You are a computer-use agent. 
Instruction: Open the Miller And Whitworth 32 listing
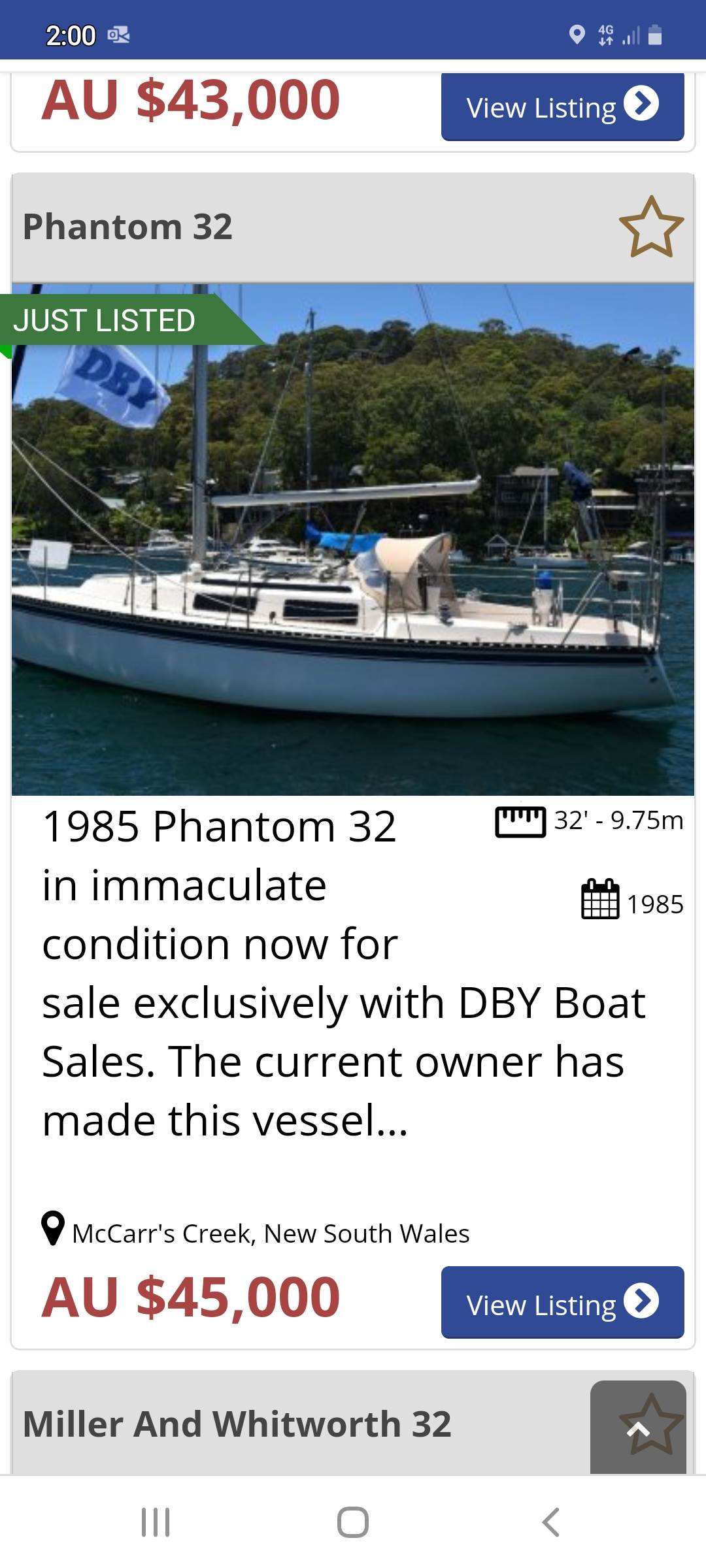237,1424
